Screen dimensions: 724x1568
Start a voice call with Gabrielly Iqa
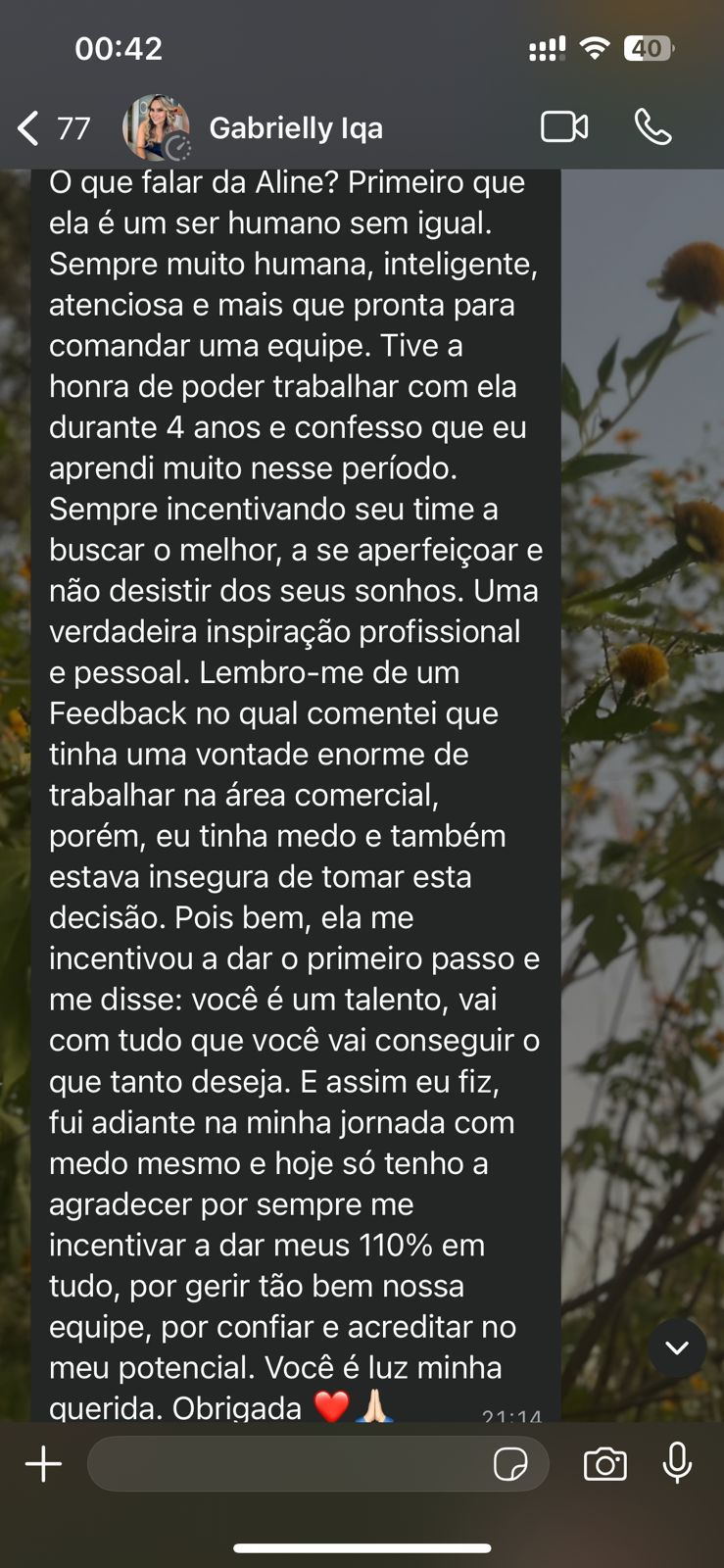click(x=652, y=127)
